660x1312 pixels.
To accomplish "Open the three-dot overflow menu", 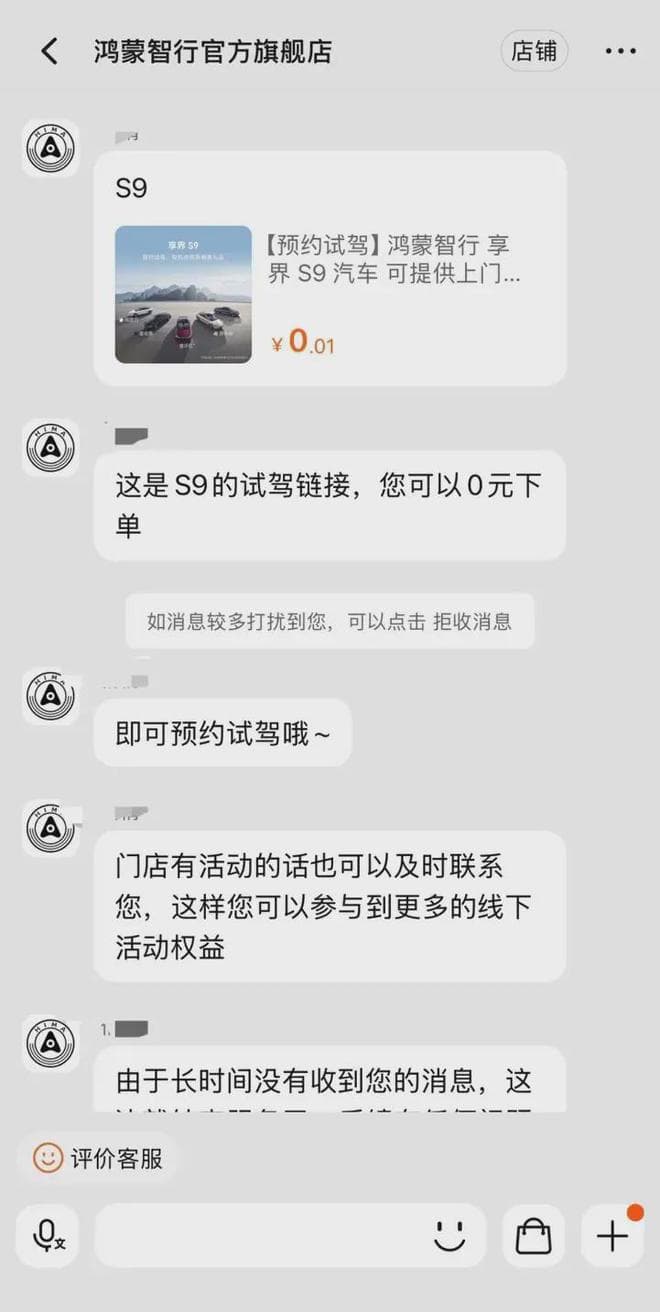I will 620,51.
